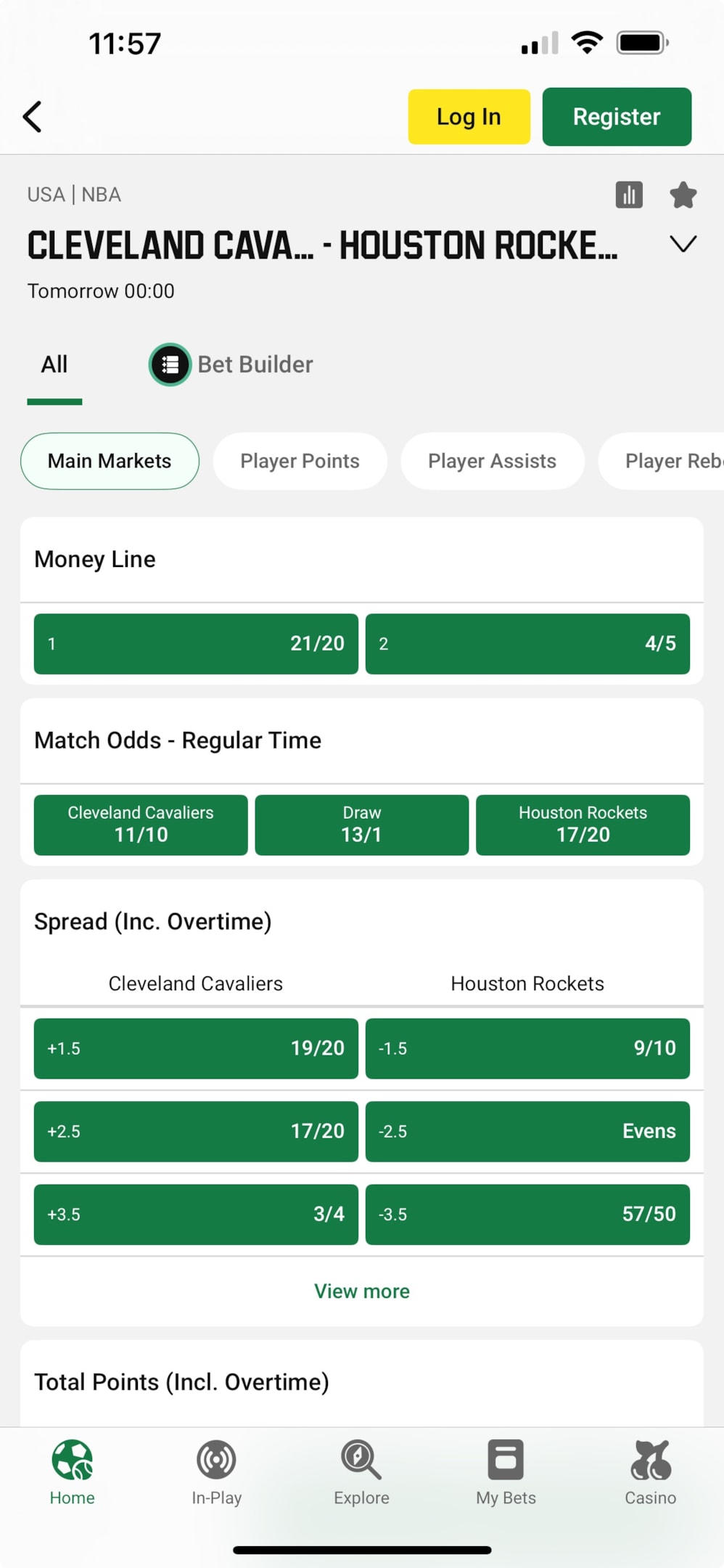Go back using the arrow icon

[x=33, y=117]
